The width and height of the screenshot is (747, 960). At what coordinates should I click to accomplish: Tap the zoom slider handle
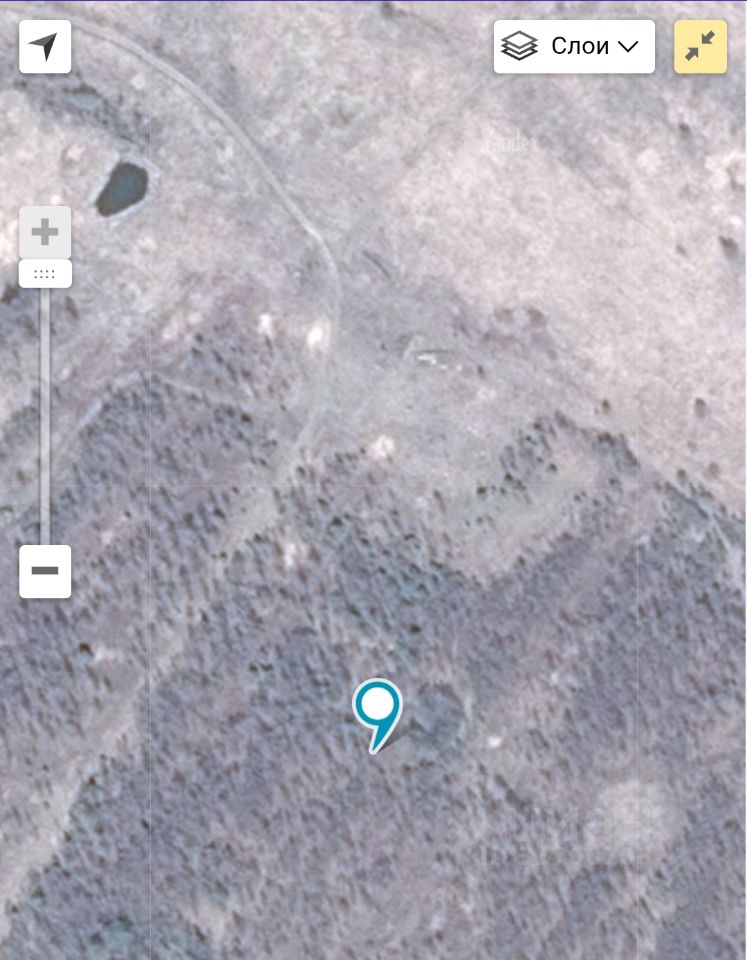(x=45, y=274)
